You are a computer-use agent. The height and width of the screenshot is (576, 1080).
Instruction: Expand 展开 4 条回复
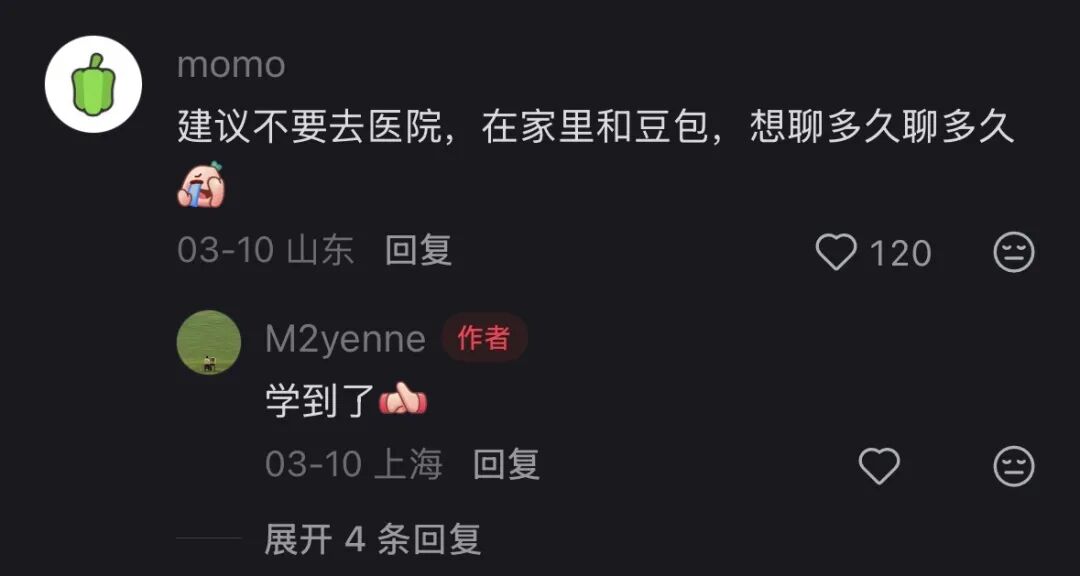[373, 539]
